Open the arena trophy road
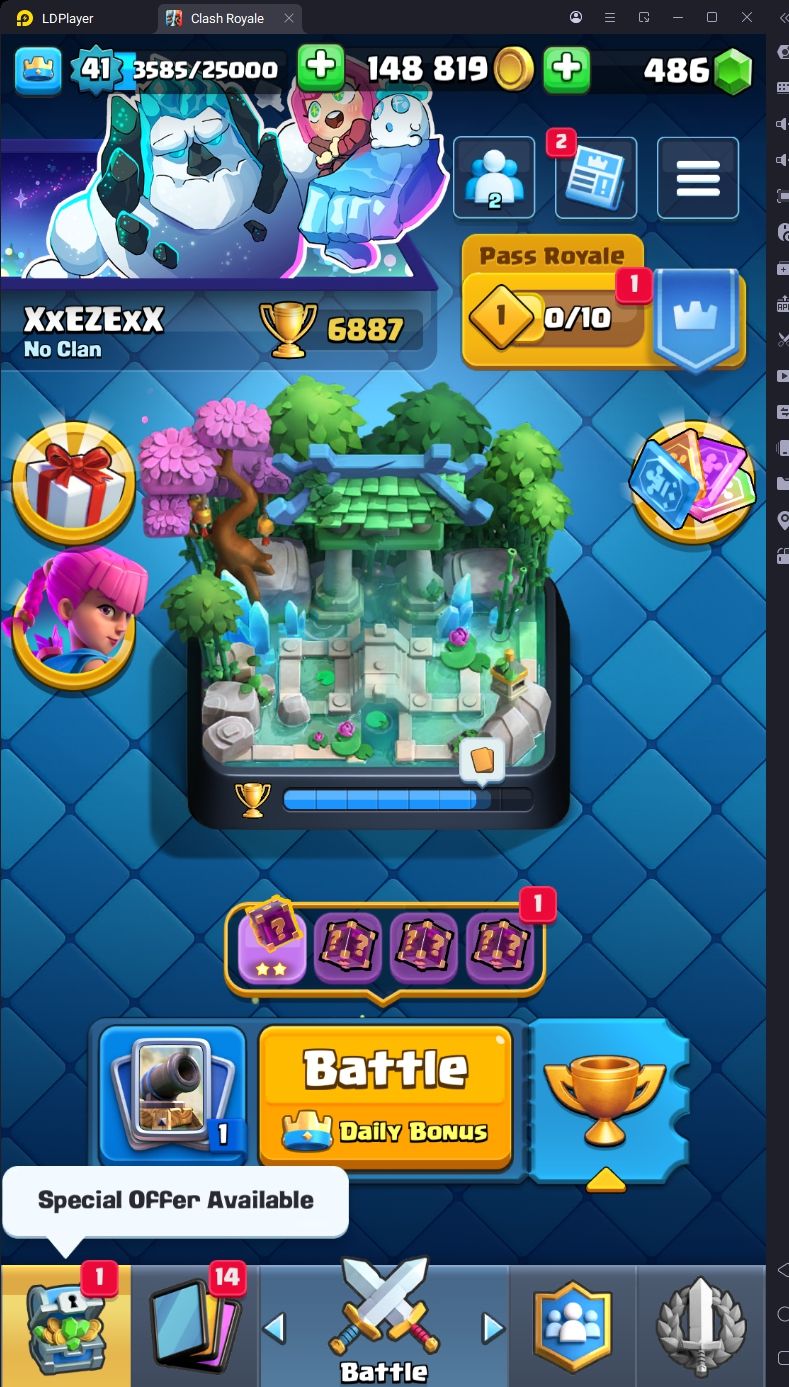Viewport: 789px width, 1387px height. pos(378,605)
